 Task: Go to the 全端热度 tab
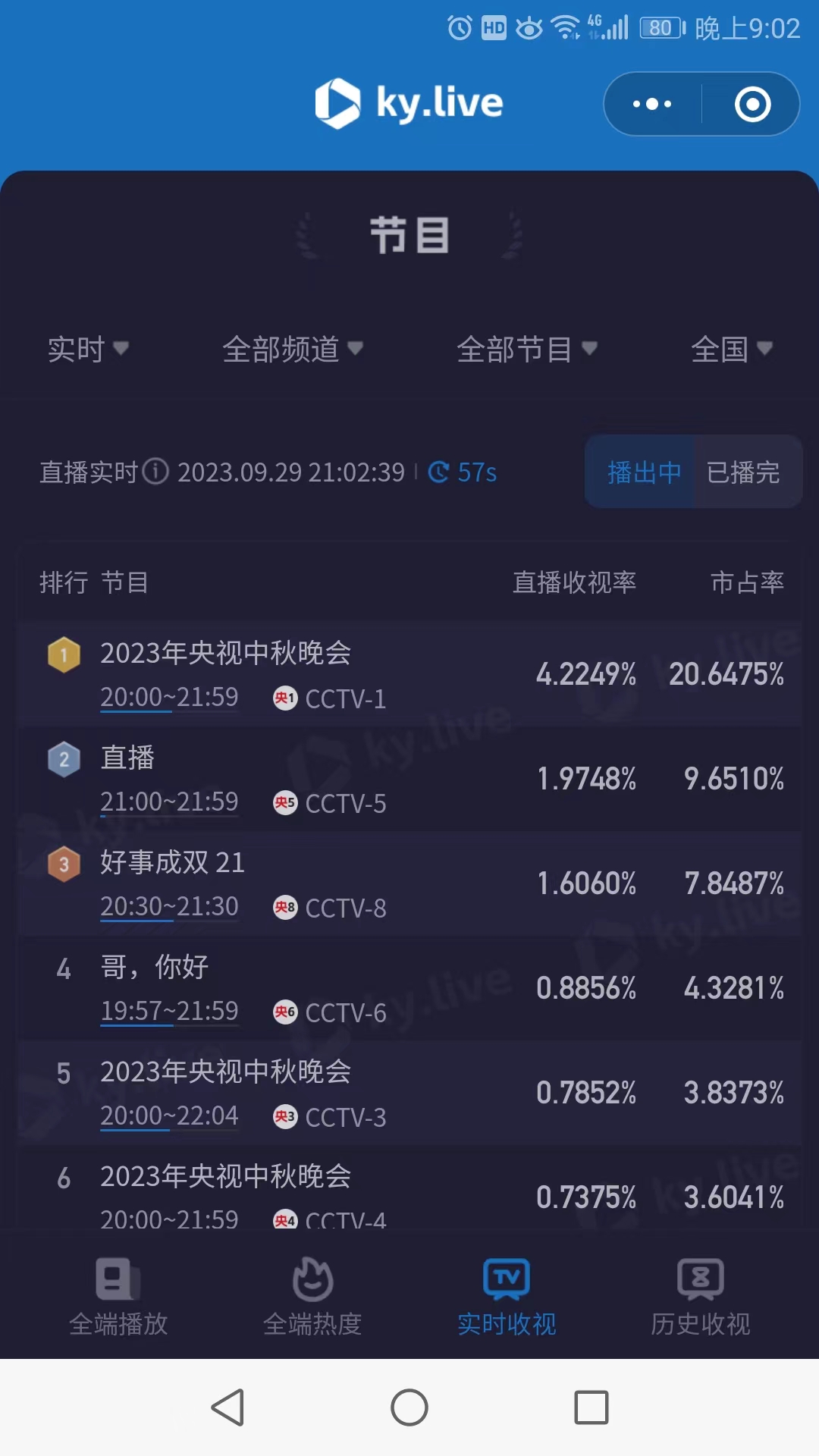312,1297
